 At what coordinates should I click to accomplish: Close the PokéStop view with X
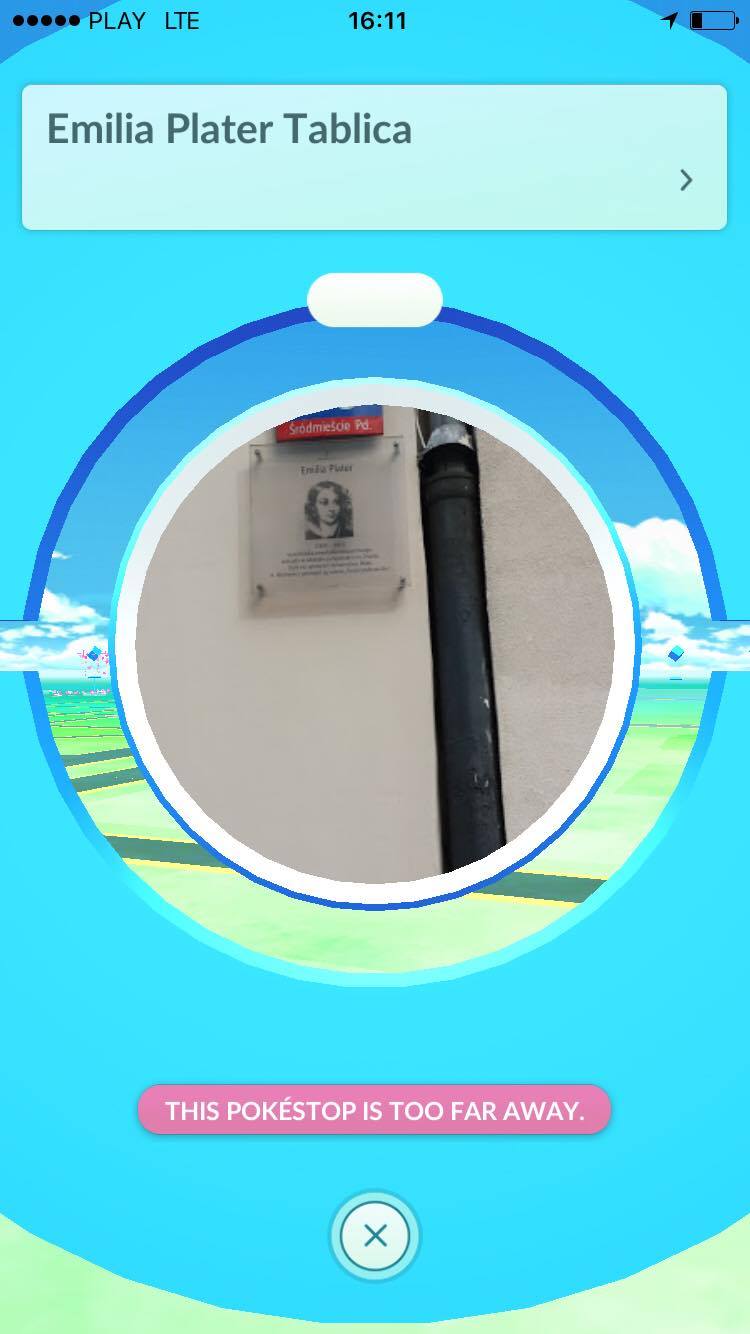(x=375, y=1236)
